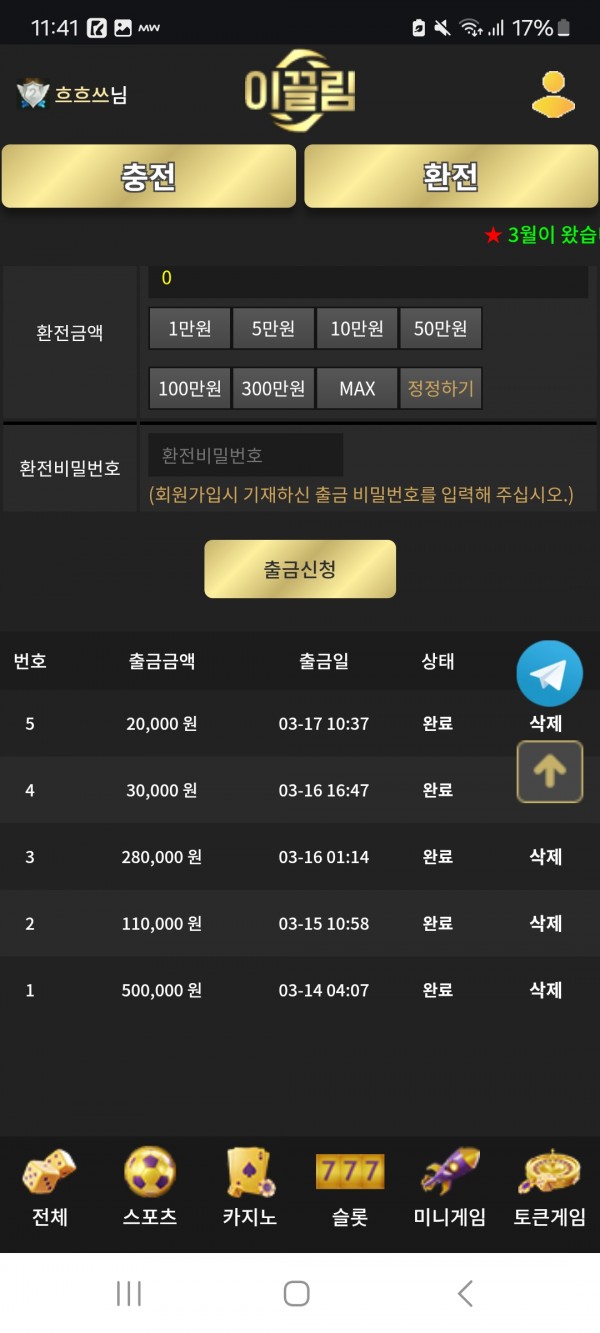Go to the 슬롯 tab

pos(350,1189)
